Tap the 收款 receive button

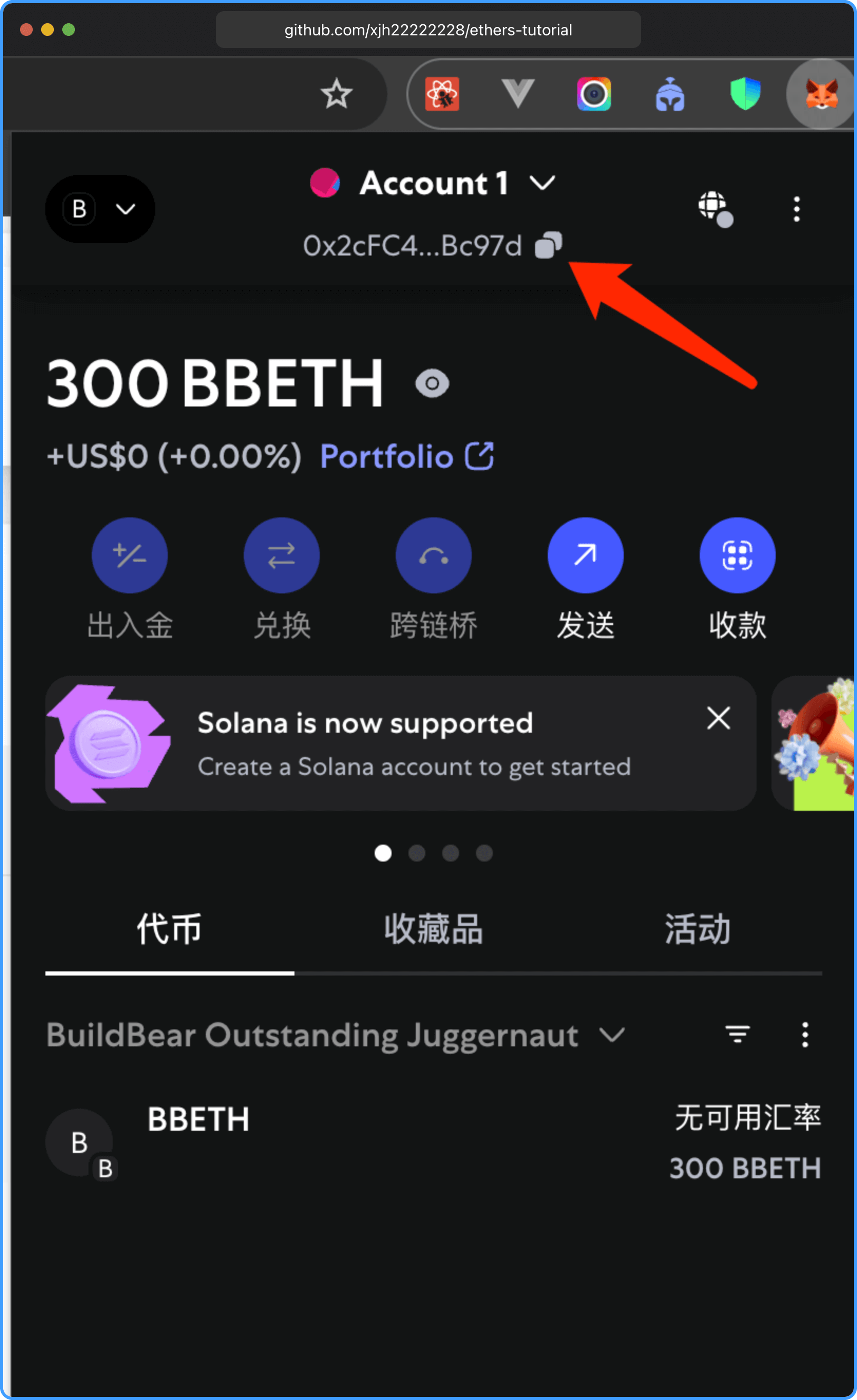pyautogui.click(x=737, y=579)
